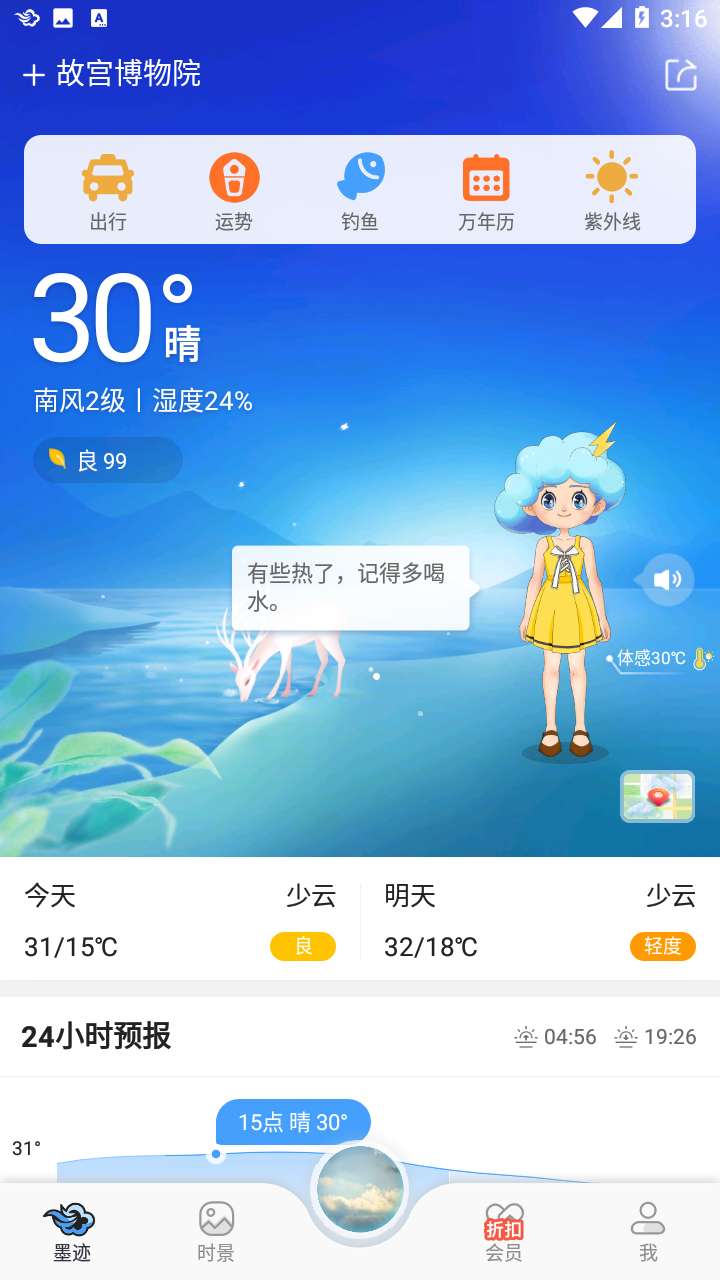Select the 墨迹 home tab
This screenshot has width=720, height=1280.
pos(72,1232)
